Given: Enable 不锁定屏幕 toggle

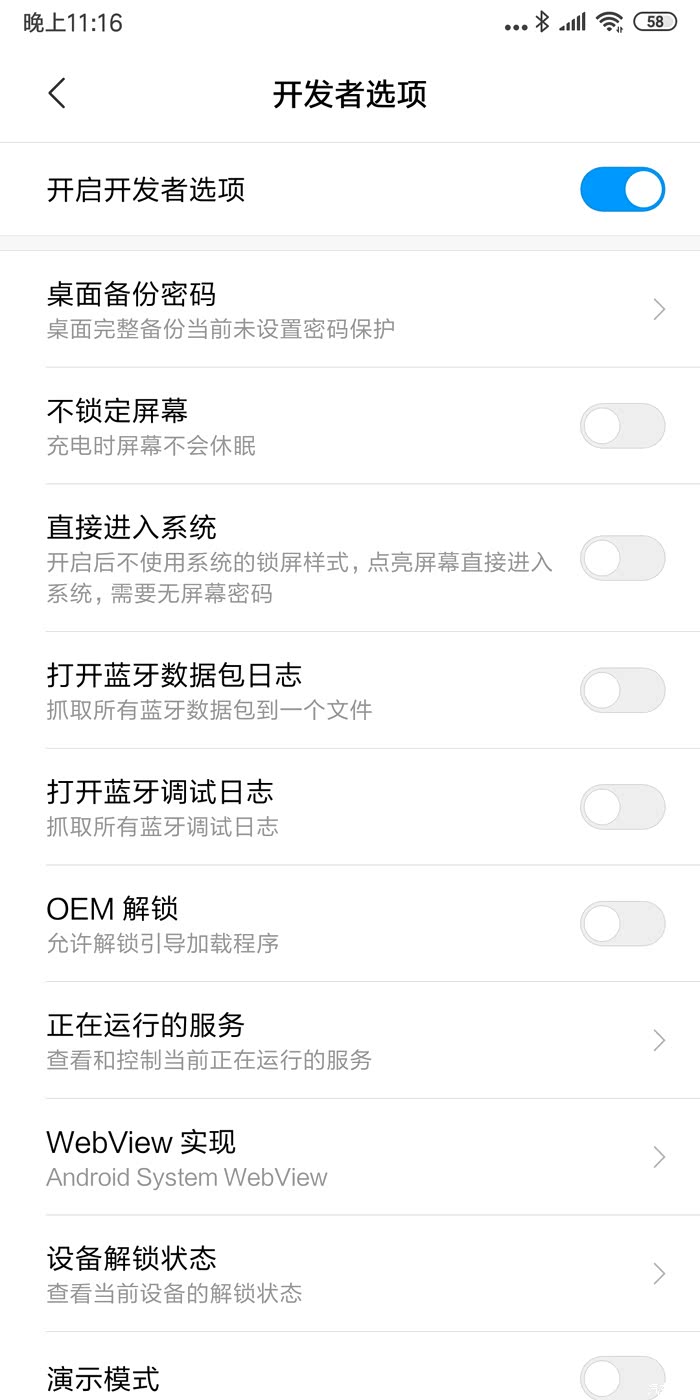Looking at the screenshot, I should [x=622, y=426].
